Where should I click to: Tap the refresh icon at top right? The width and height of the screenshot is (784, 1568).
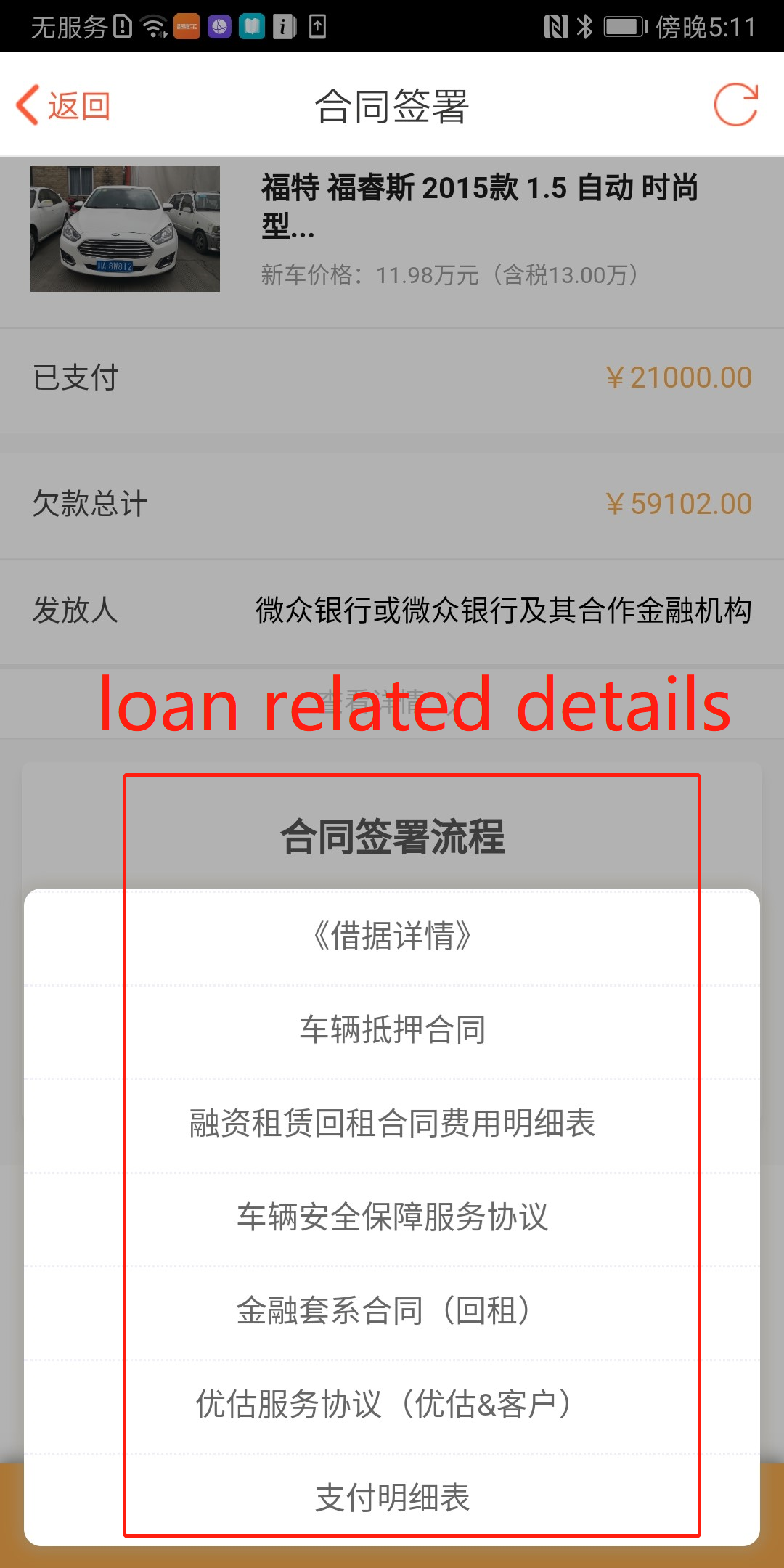[735, 105]
